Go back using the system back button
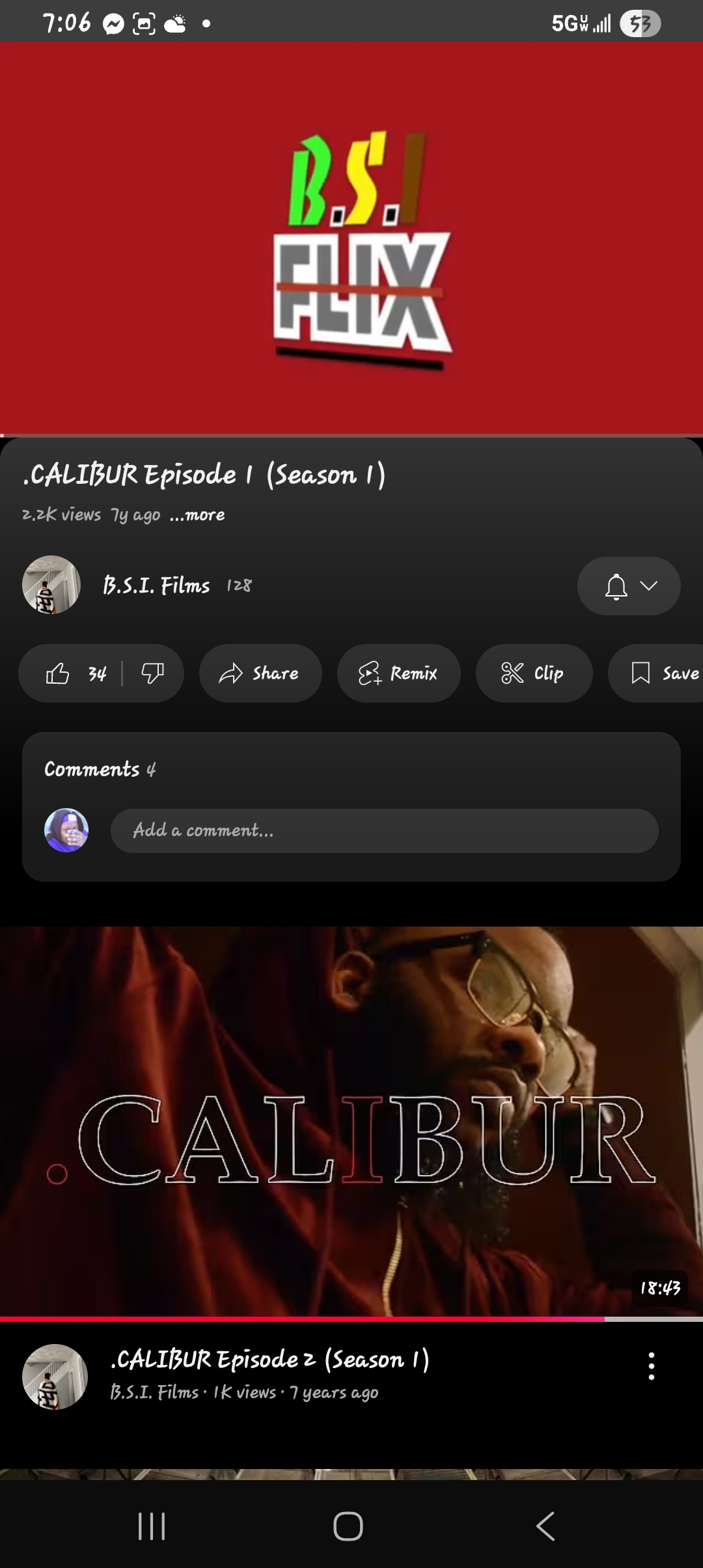Image resolution: width=703 pixels, height=1568 pixels. tap(545, 1526)
